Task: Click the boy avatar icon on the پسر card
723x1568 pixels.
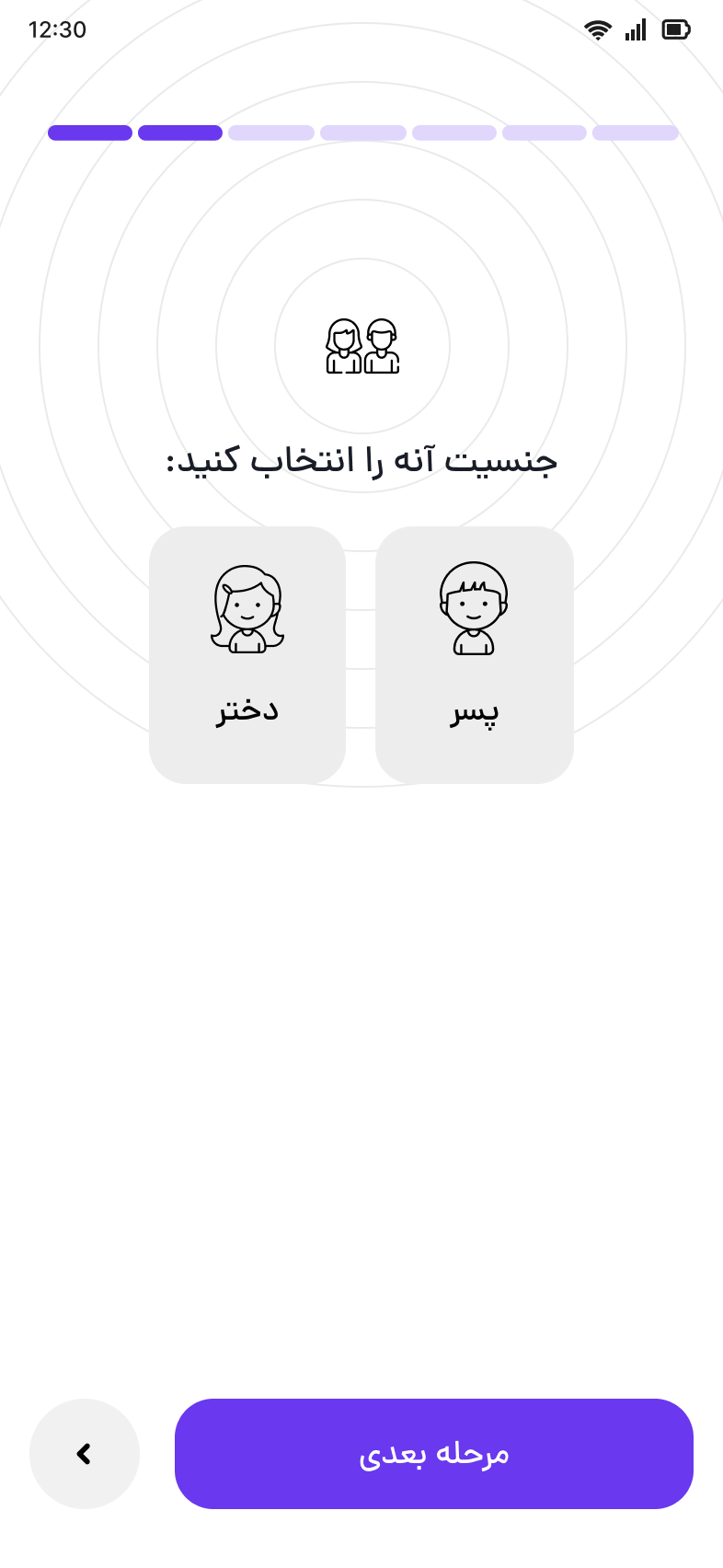Action: click(474, 607)
